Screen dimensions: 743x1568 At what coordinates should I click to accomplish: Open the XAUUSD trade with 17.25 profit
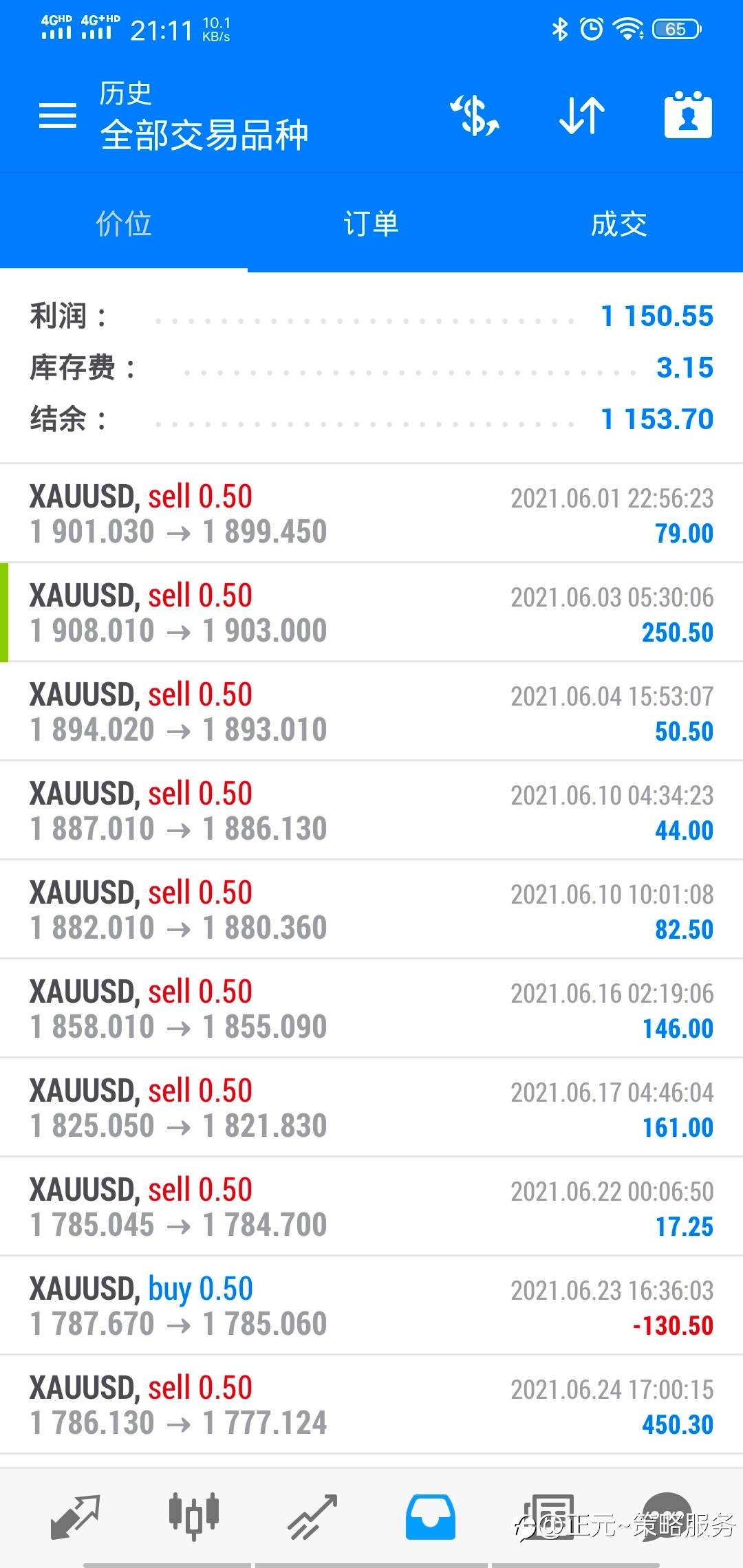(x=371, y=1207)
